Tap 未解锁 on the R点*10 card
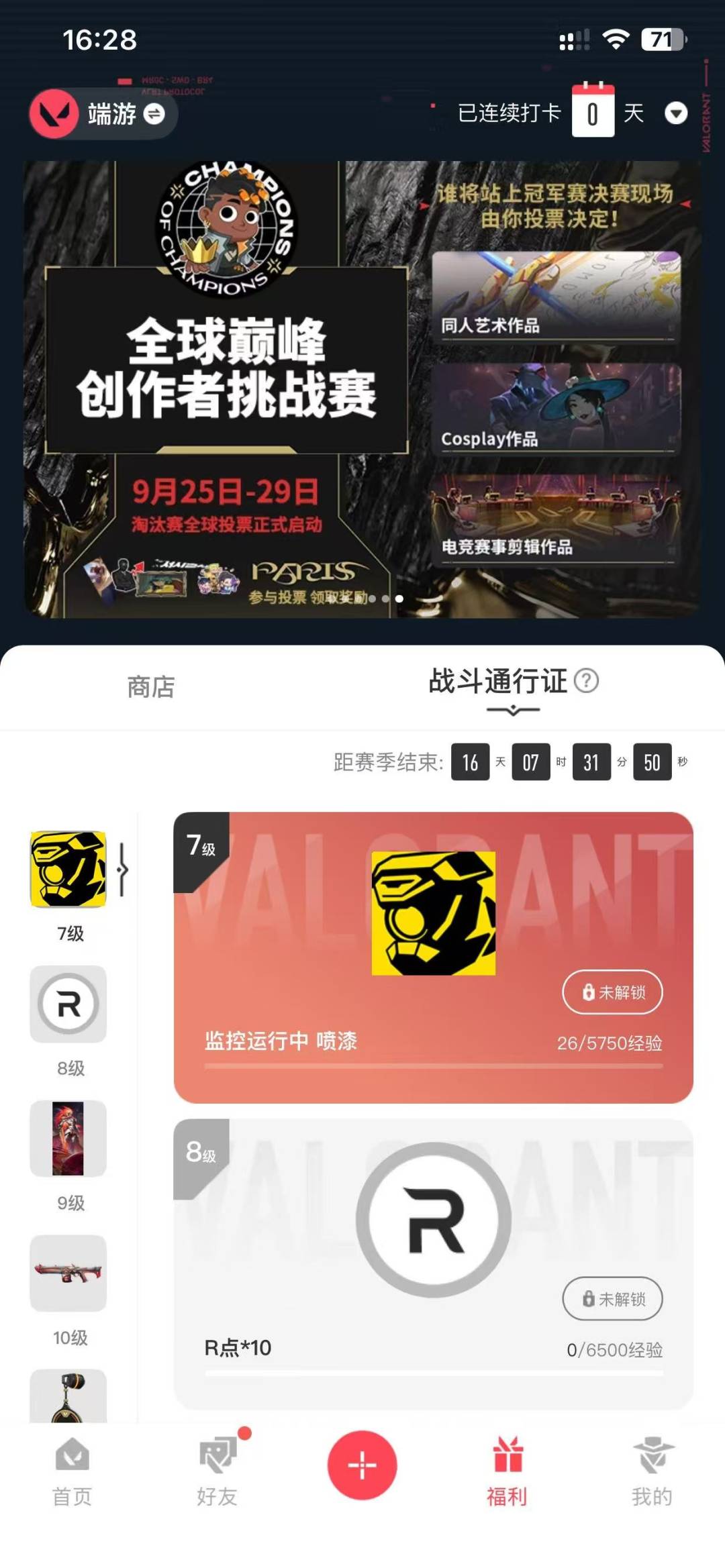 612,1299
